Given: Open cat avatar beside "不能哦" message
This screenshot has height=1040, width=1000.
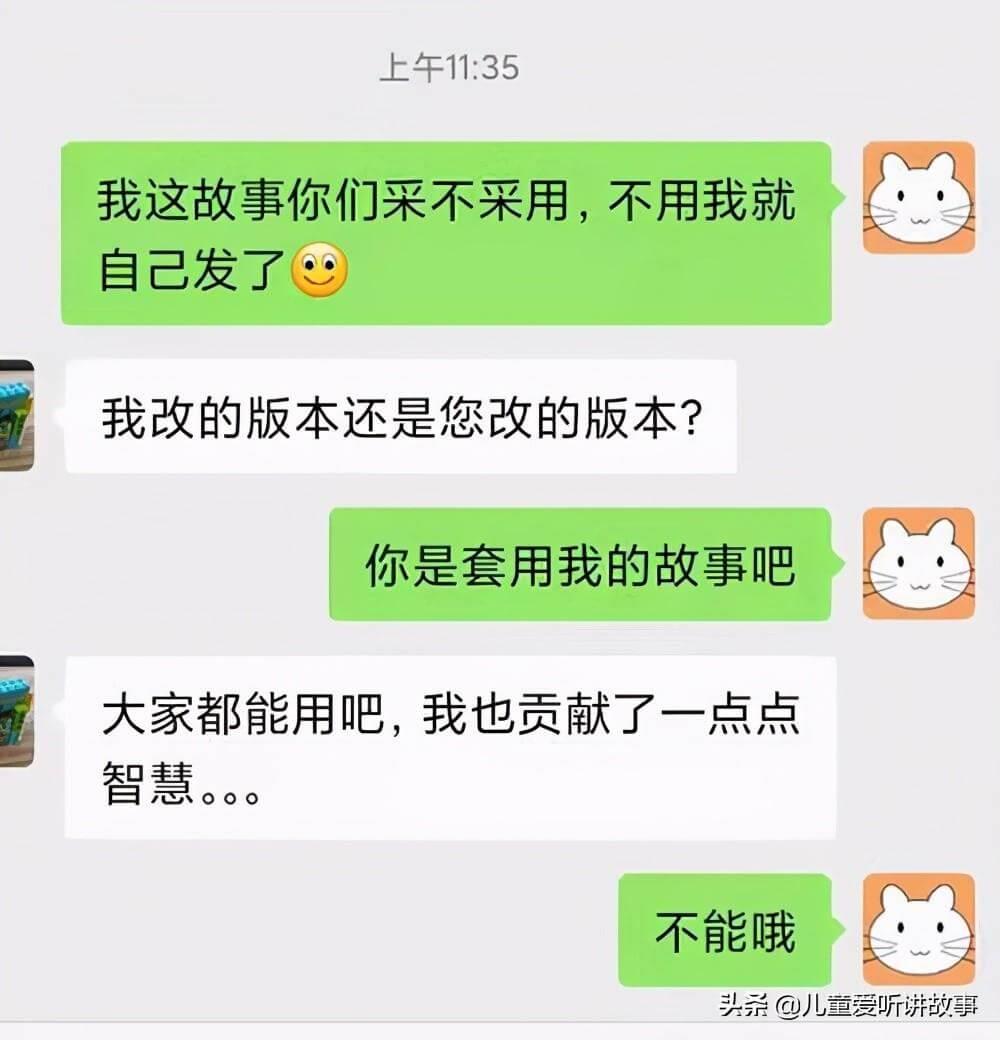Looking at the screenshot, I should click(918, 929).
